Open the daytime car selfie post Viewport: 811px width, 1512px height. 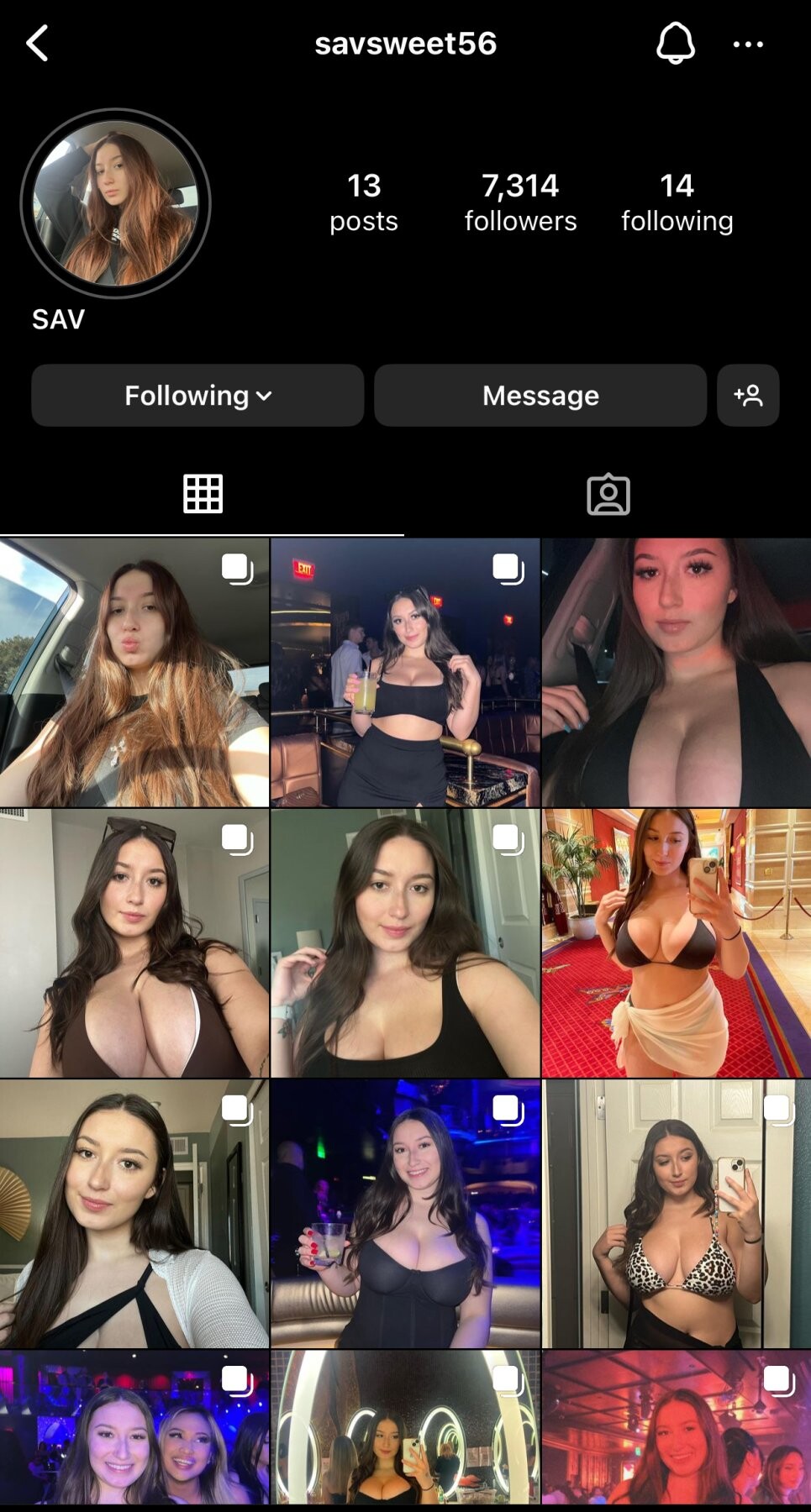click(x=134, y=673)
